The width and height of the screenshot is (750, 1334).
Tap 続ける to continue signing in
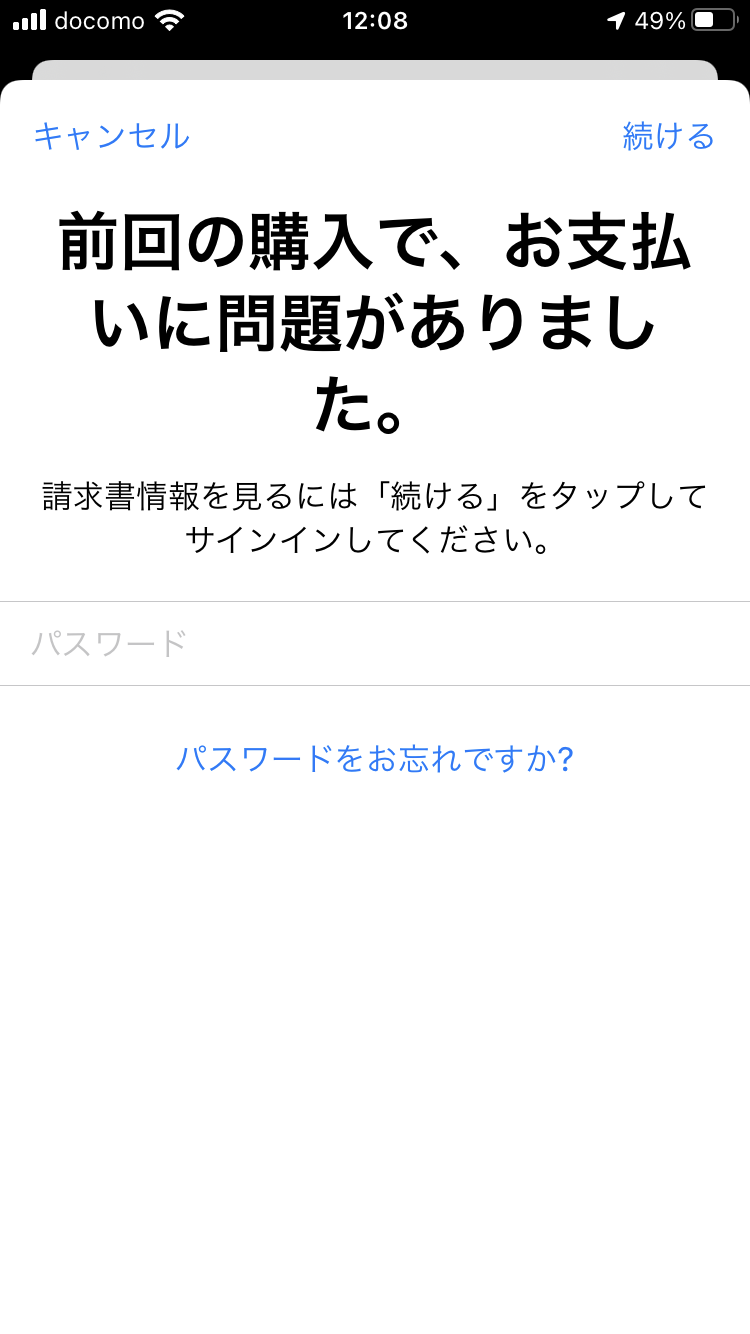pyautogui.click(x=668, y=136)
